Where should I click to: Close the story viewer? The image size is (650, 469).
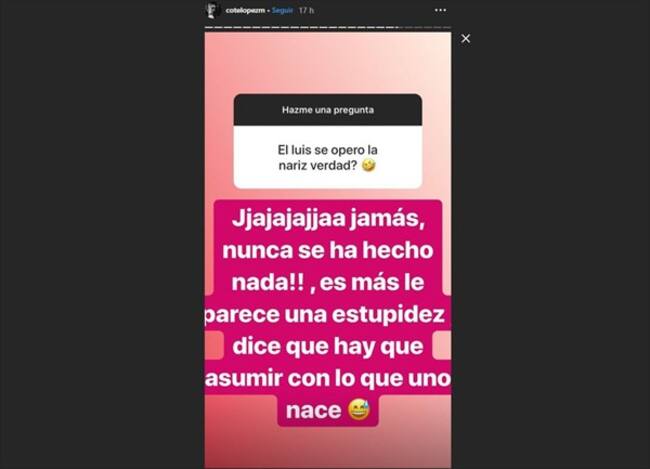[465, 38]
